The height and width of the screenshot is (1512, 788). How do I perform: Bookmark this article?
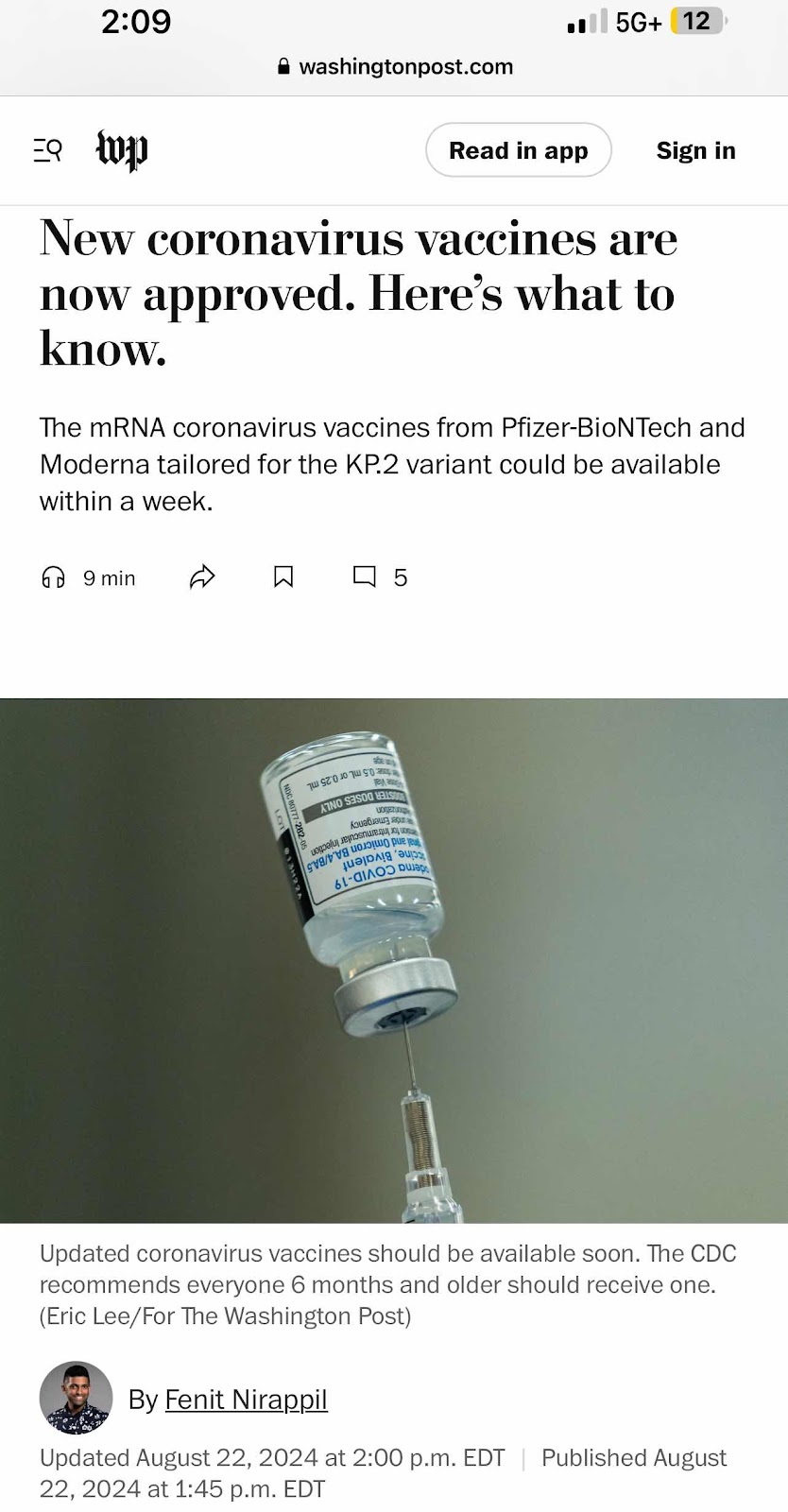283,577
